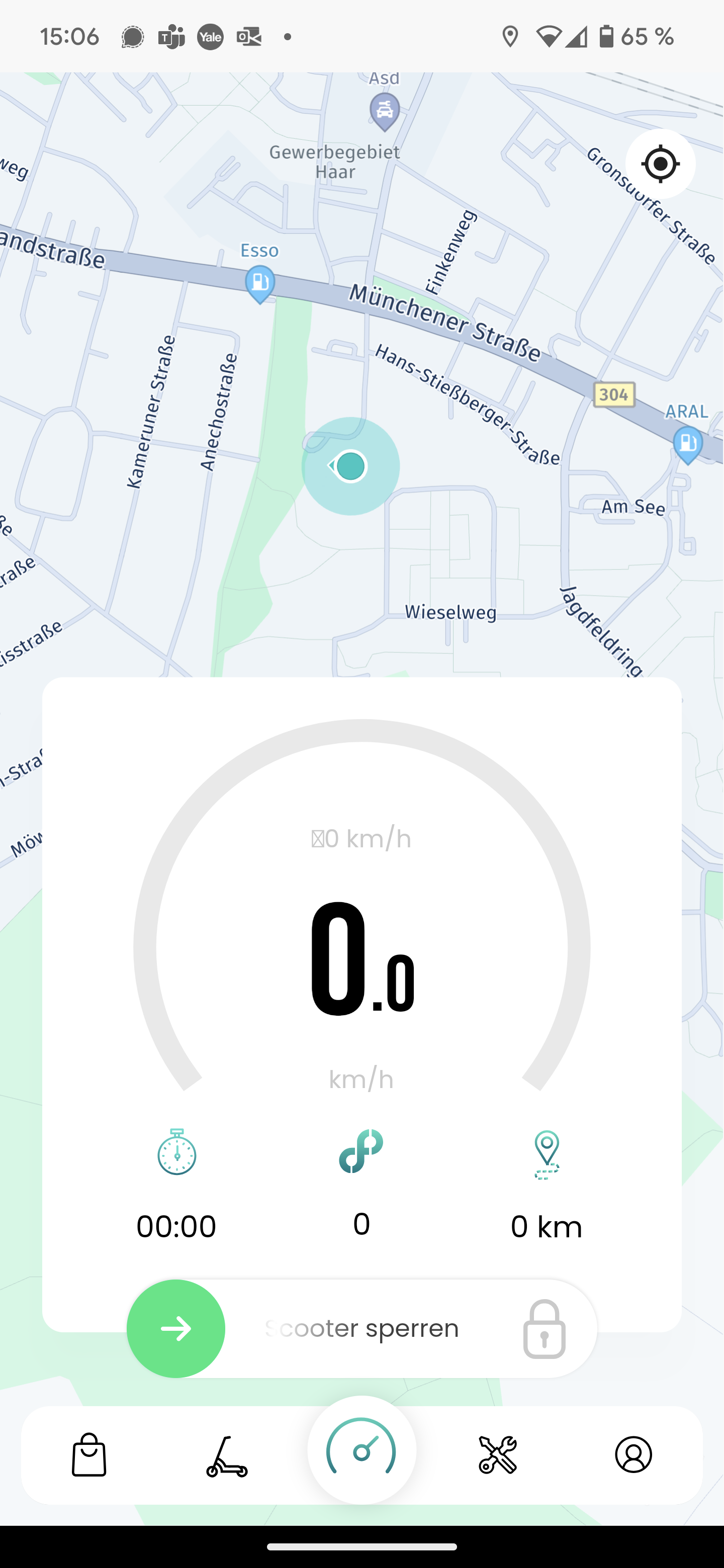Center map on my current location
724x1568 pixels.
[660, 164]
